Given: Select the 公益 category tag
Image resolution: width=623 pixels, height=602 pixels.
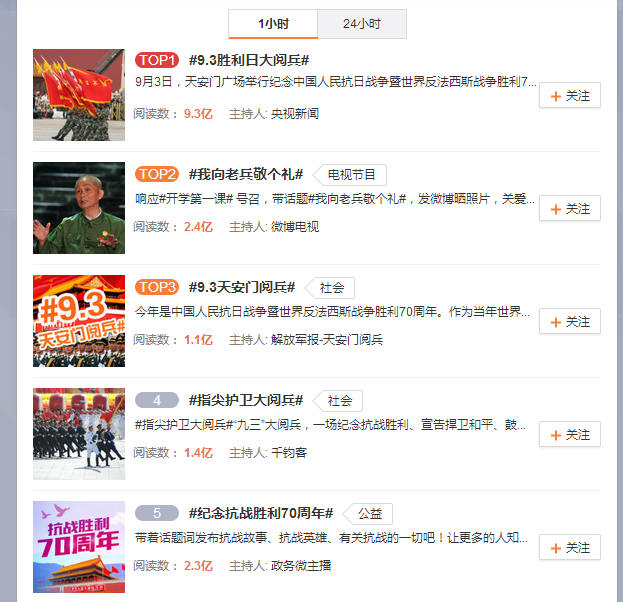Looking at the screenshot, I should click(371, 514).
